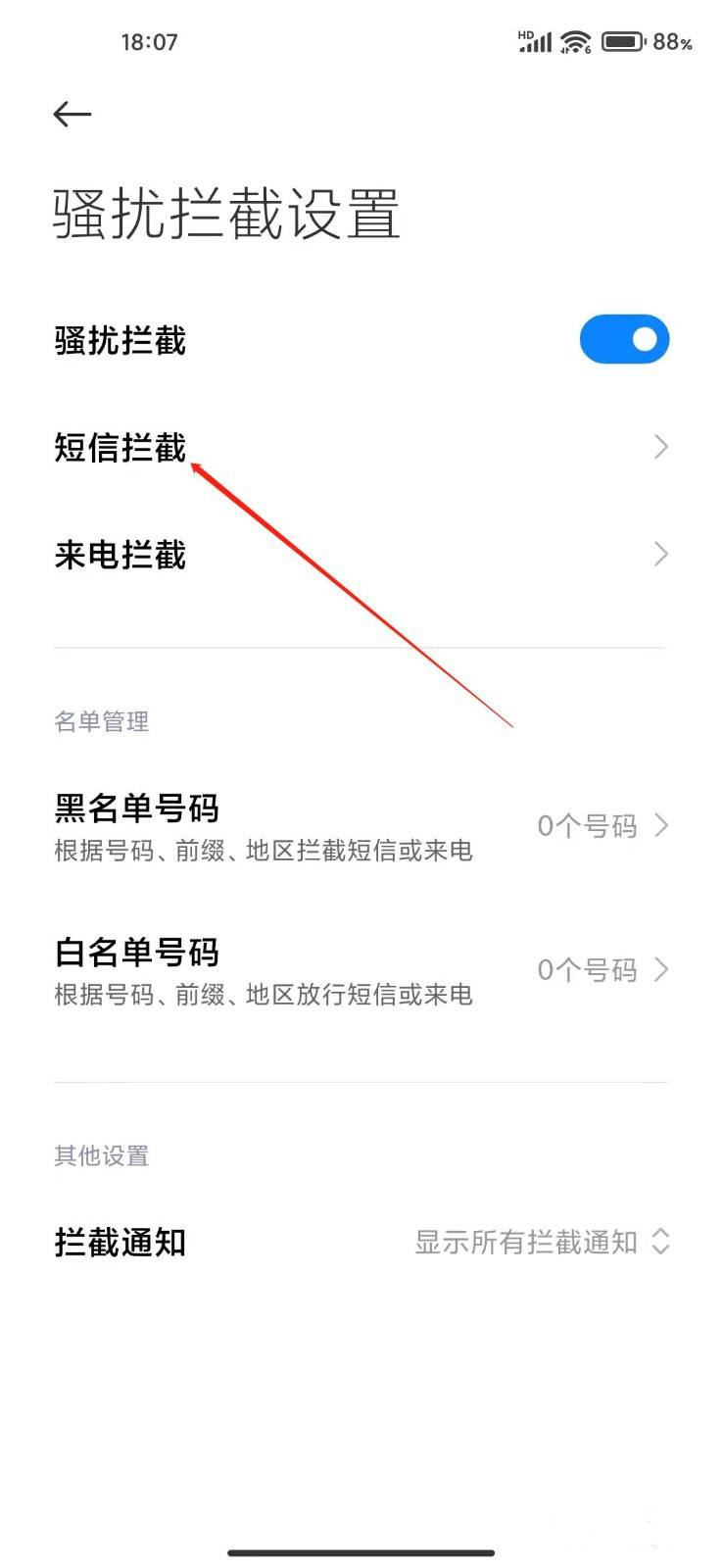
Task: Click the WiFi 6 icon in status bar
Action: pyautogui.click(x=575, y=42)
